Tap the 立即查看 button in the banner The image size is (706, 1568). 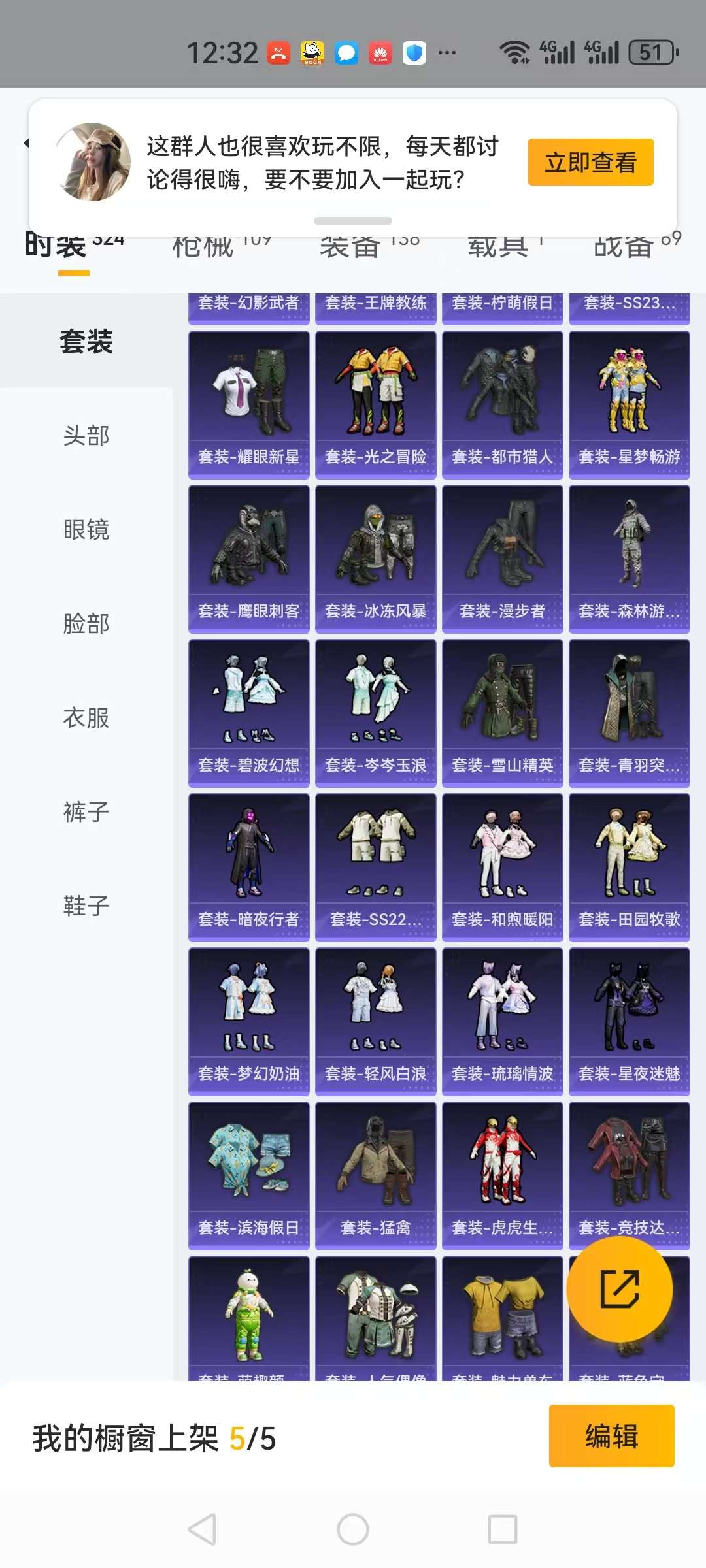[x=590, y=162]
